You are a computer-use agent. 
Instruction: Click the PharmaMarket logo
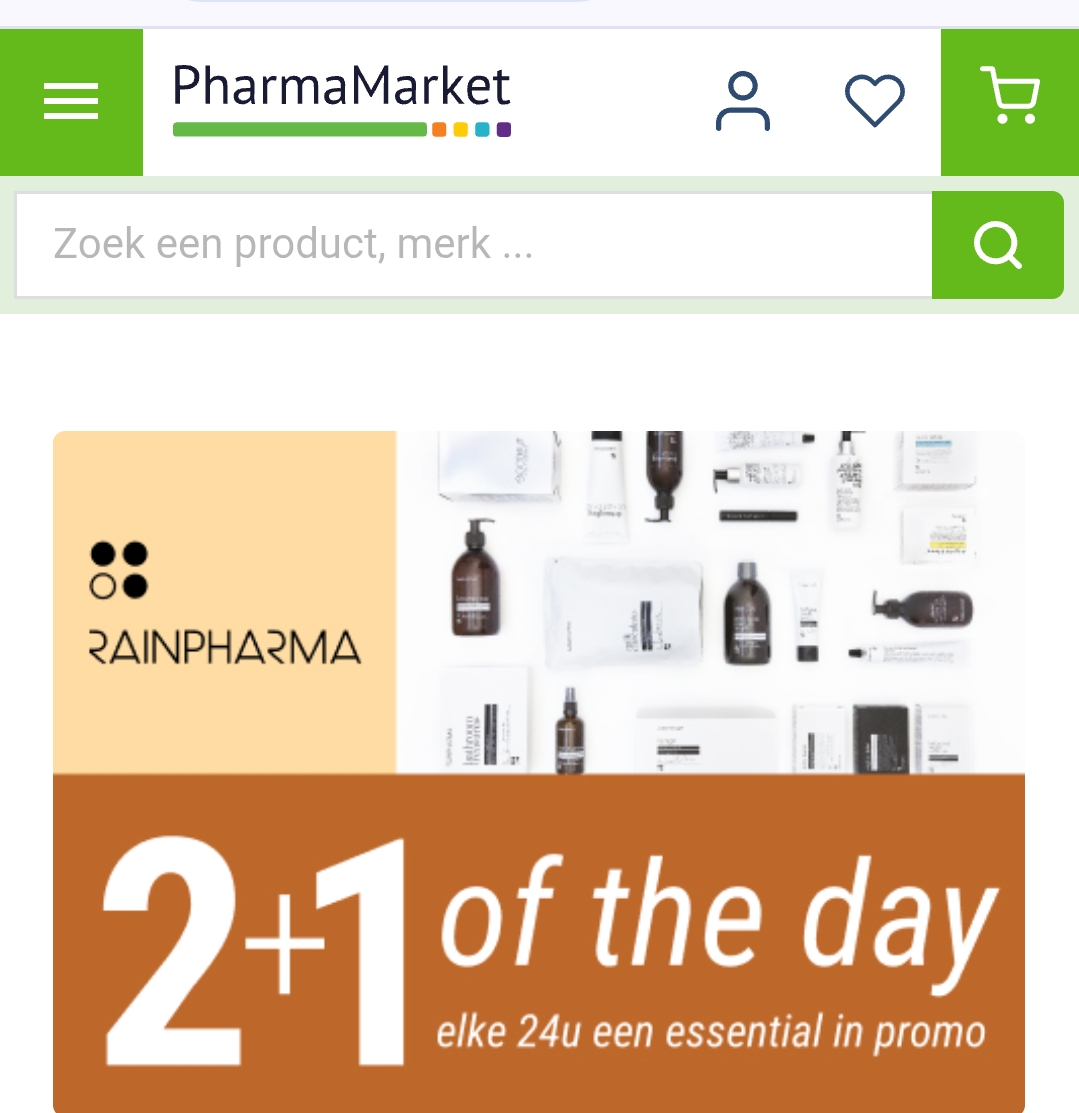340,88
